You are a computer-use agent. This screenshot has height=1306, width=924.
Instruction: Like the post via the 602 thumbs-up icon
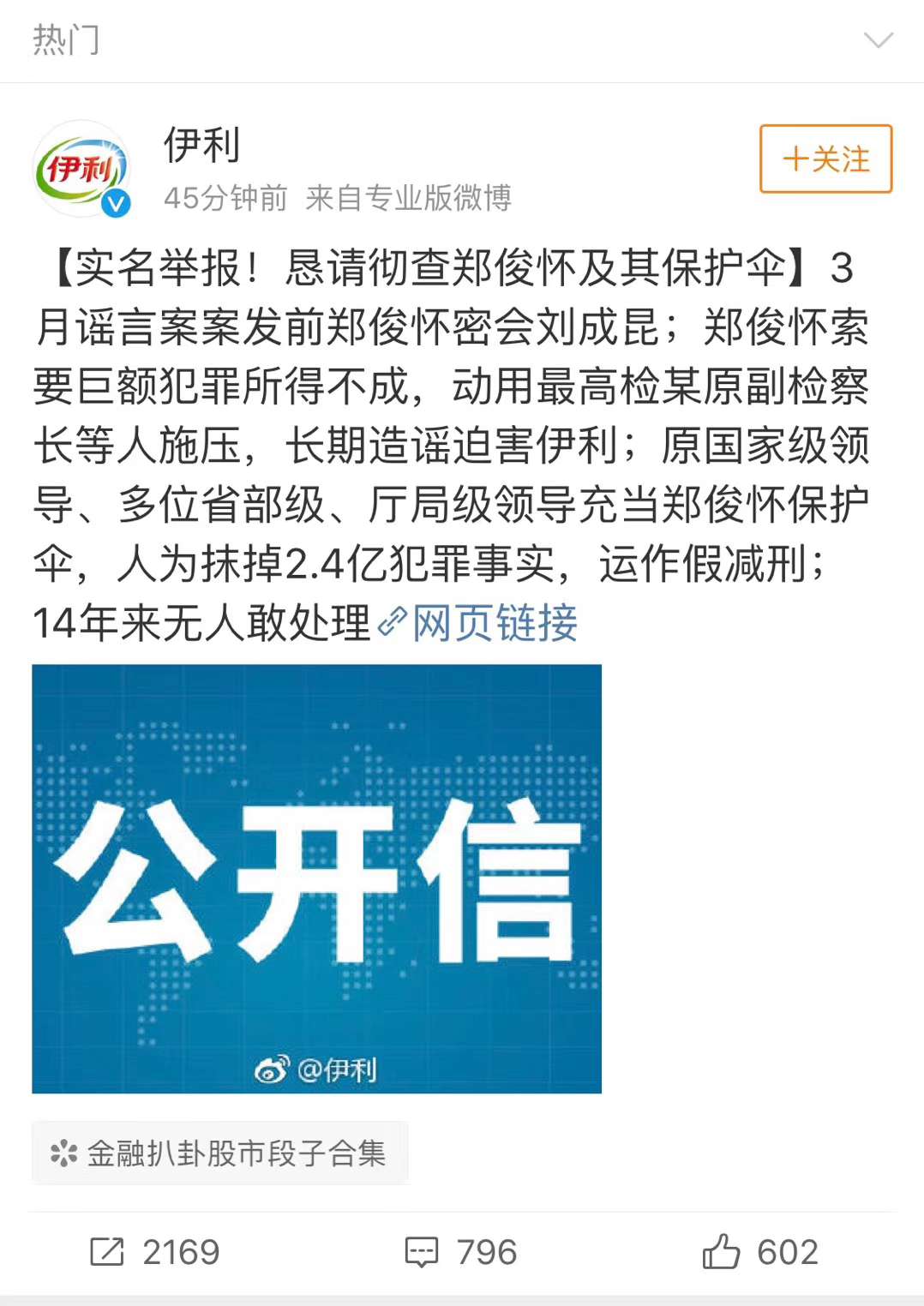(721, 1252)
